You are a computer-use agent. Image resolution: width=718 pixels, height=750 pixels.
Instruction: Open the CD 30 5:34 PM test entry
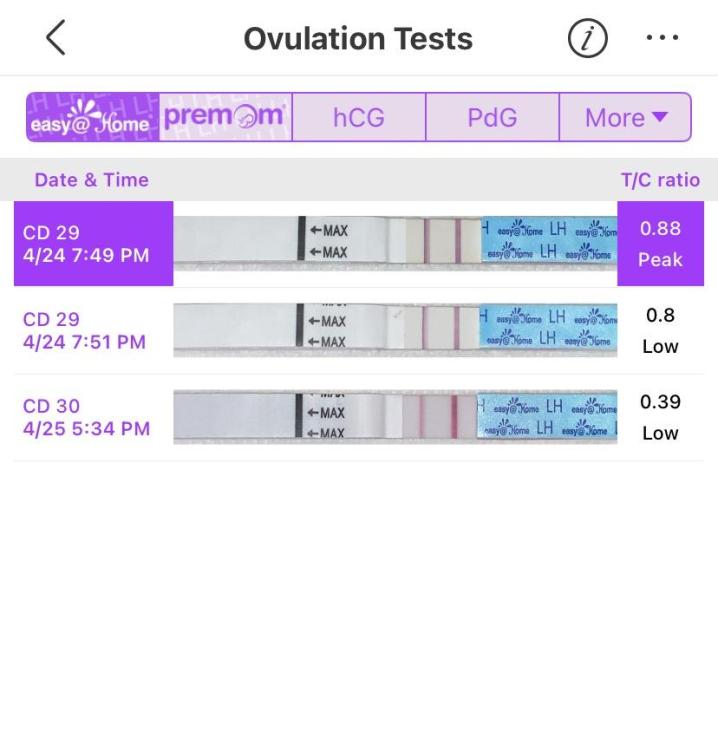tap(358, 417)
